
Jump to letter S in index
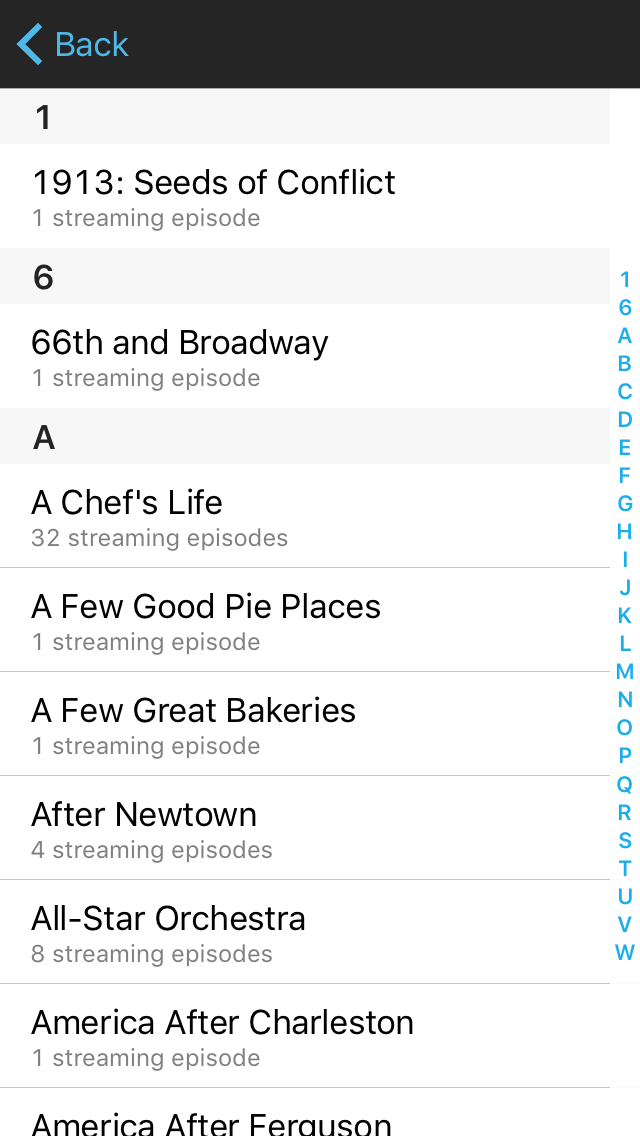point(624,840)
